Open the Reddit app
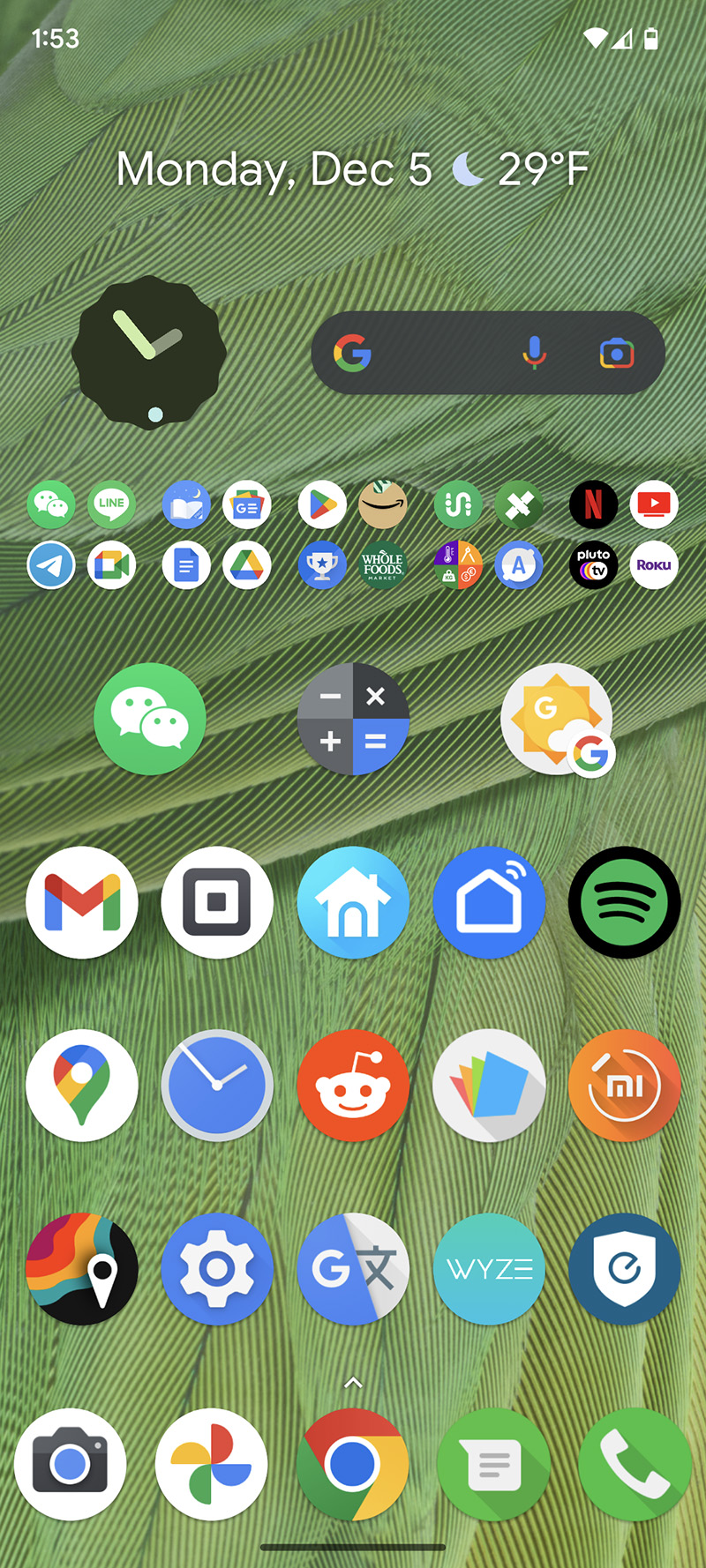706x1568 pixels. coord(353,1085)
